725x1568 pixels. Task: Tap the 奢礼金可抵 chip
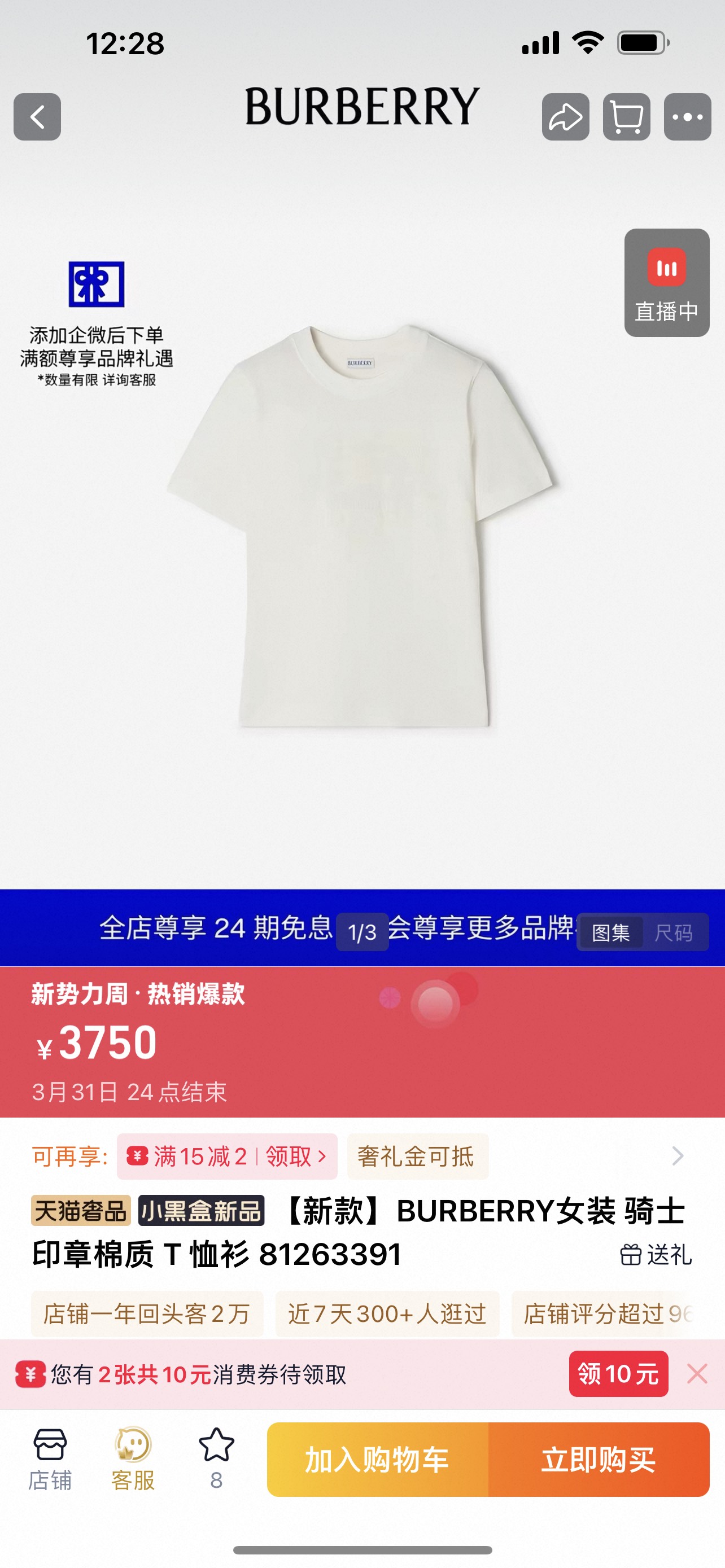point(417,1156)
